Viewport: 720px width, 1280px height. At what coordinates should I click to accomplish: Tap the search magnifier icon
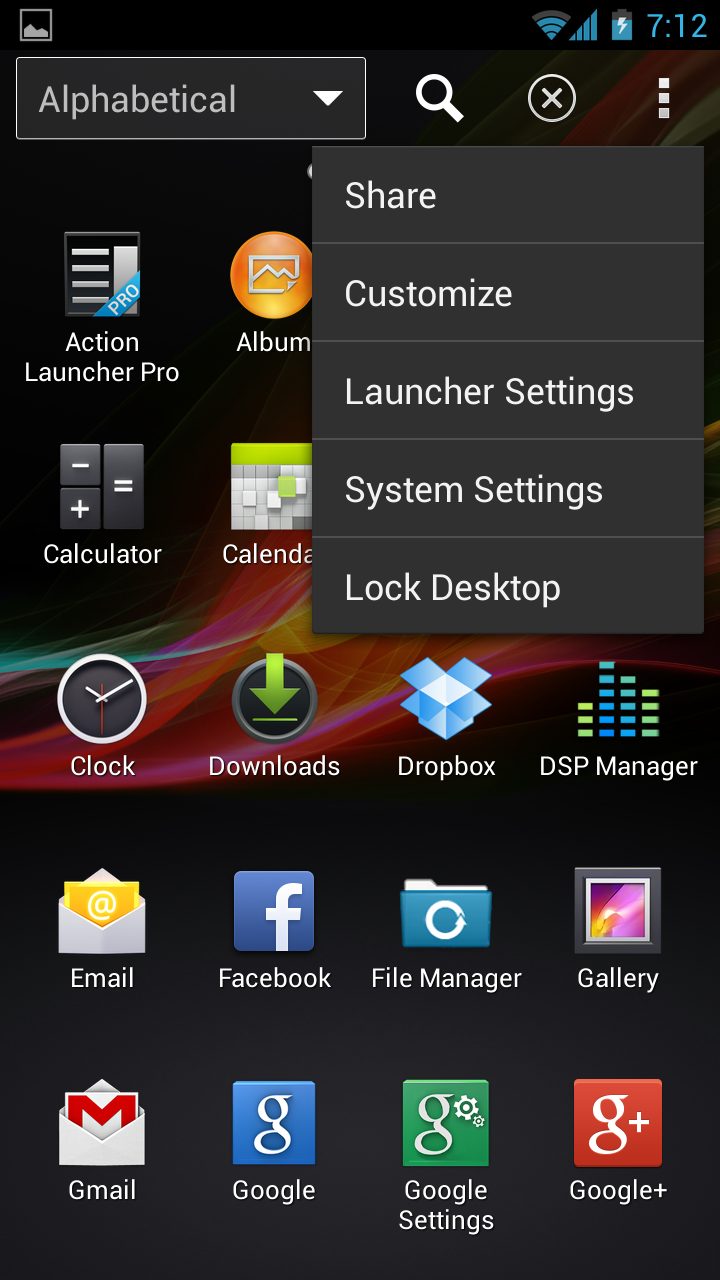pos(439,99)
